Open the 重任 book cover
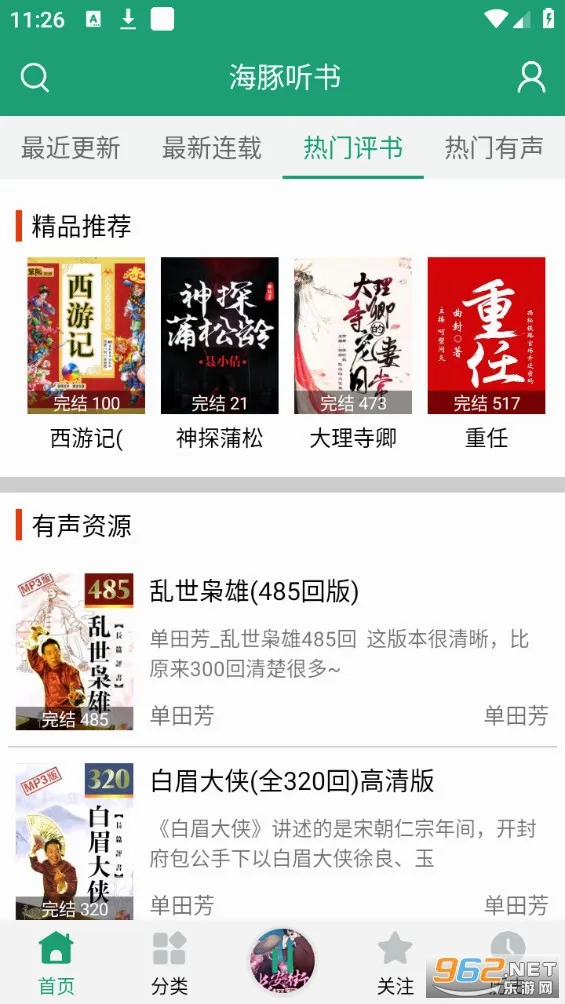 pyautogui.click(x=486, y=336)
